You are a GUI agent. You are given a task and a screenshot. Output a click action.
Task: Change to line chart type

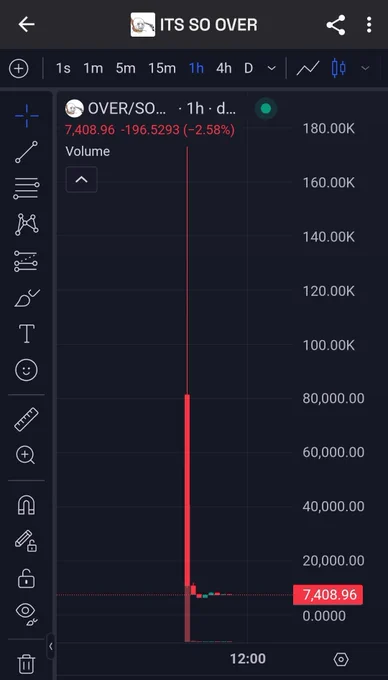(x=308, y=69)
